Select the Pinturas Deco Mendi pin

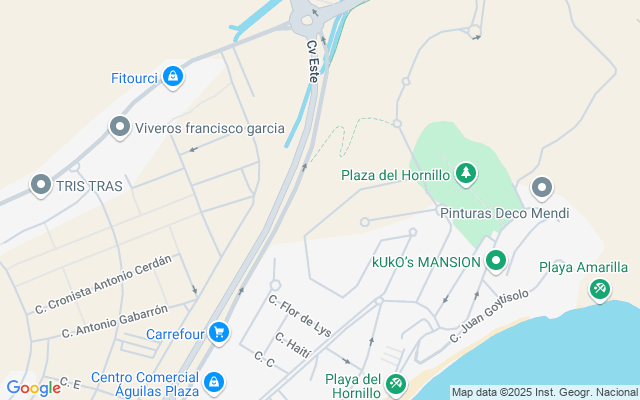pyautogui.click(x=542, y=189)
